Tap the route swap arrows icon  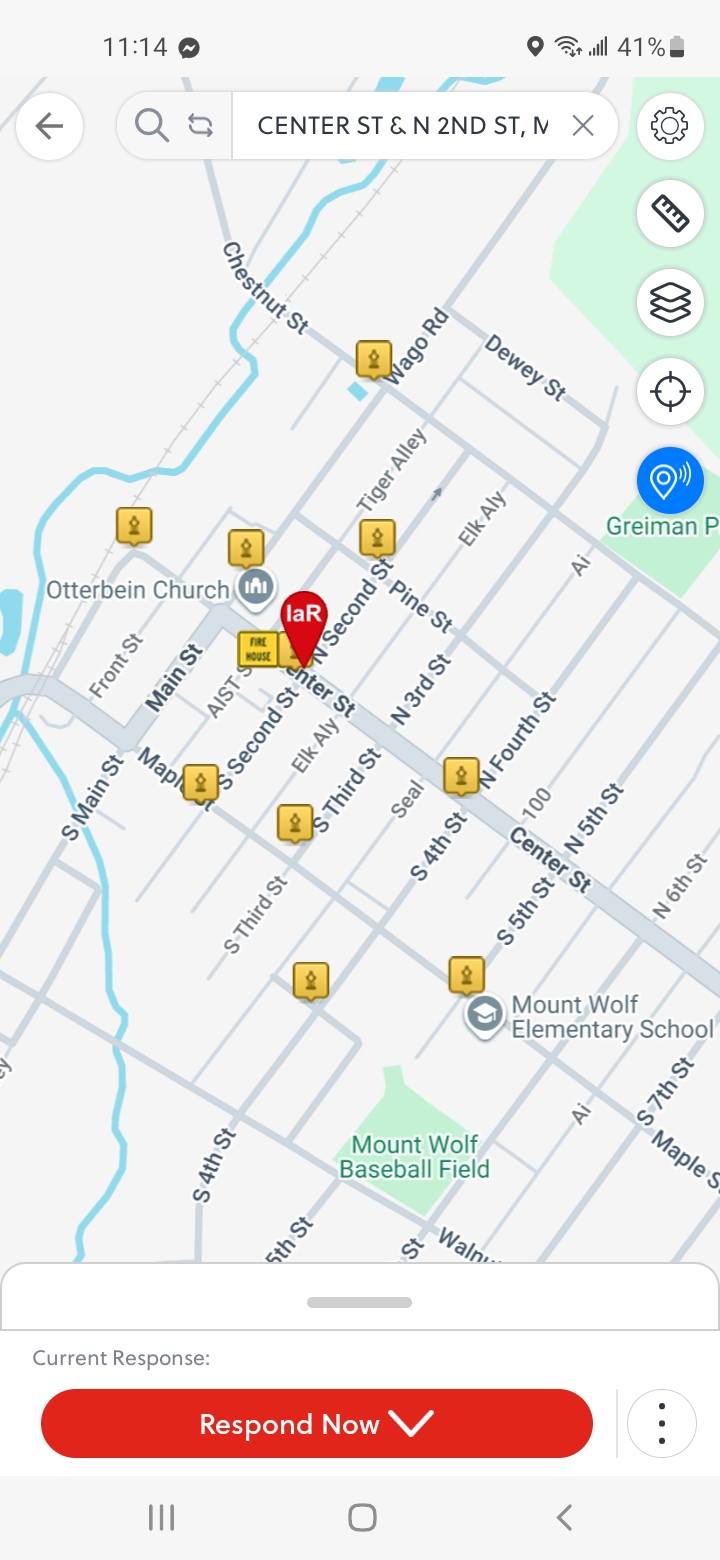[x=200, y=126]
